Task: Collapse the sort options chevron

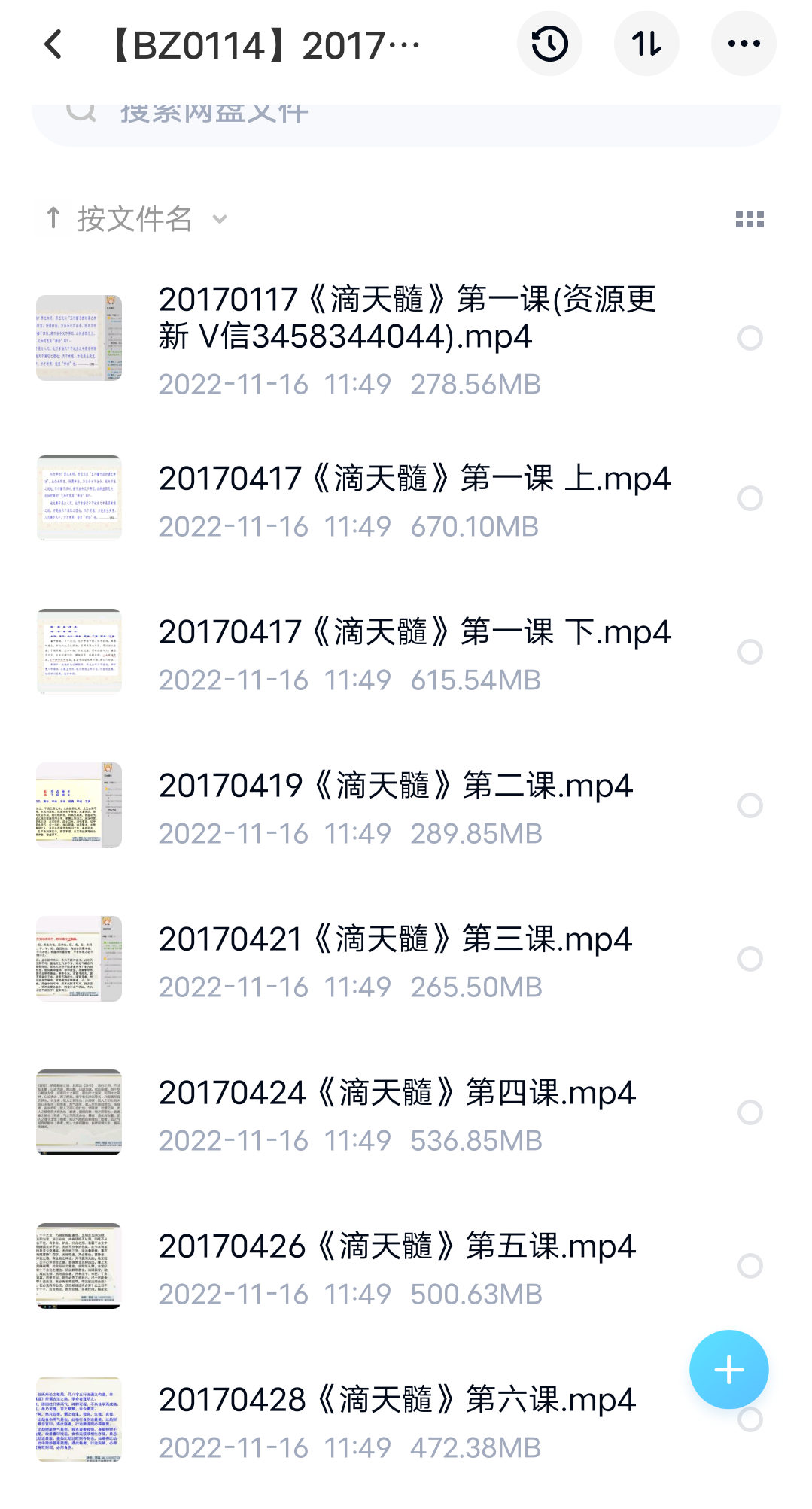Action: [219, 220]
